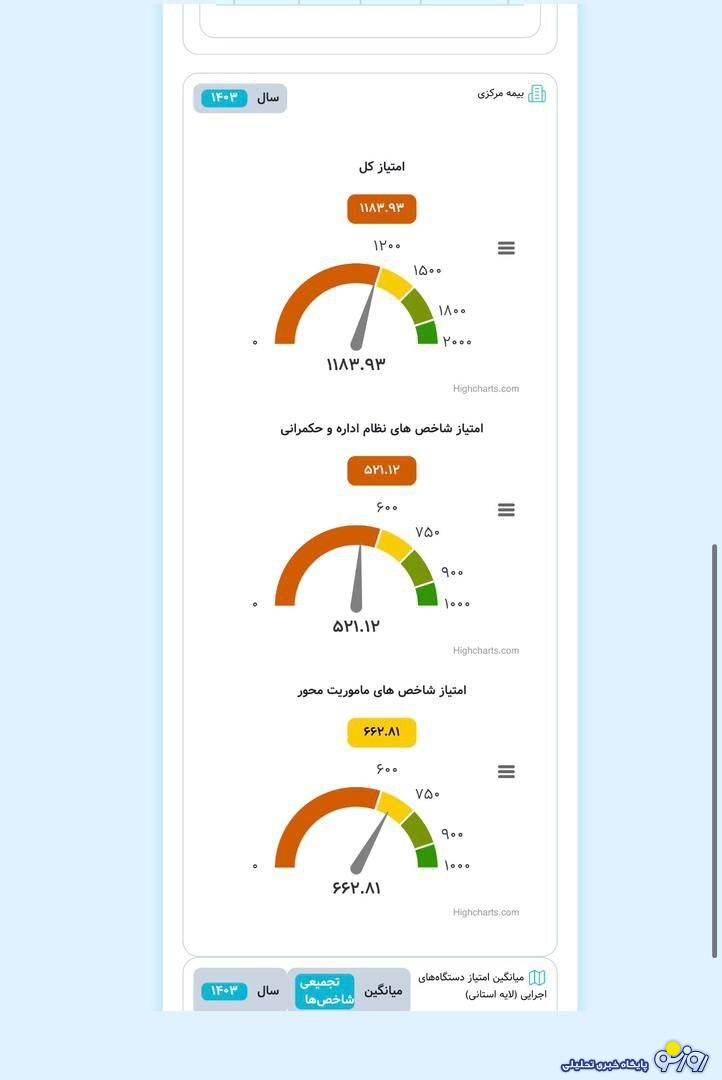
Task: Open the chart menu for امتیاز کل
Action: click(x=506, y=248)
